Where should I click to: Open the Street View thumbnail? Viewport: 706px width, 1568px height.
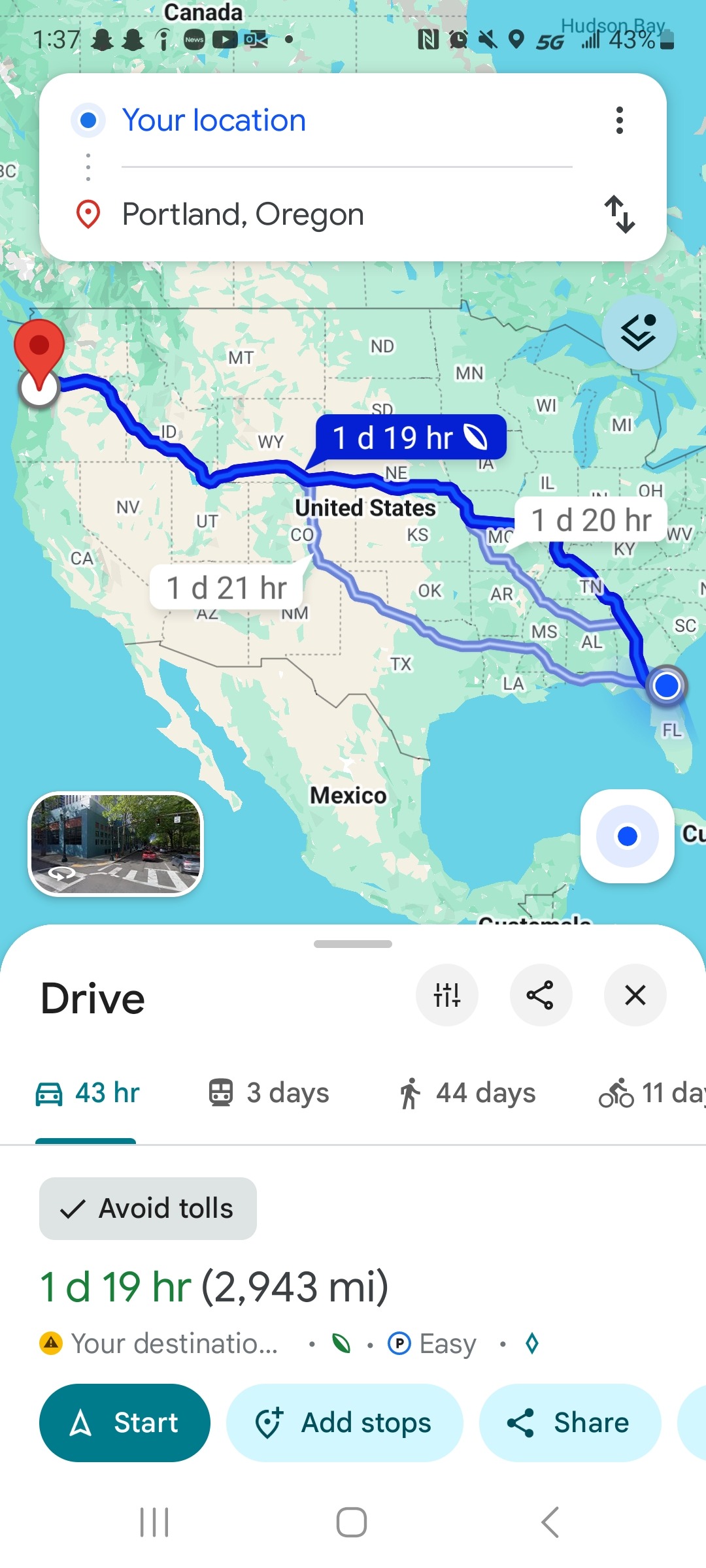click(116, 843)
